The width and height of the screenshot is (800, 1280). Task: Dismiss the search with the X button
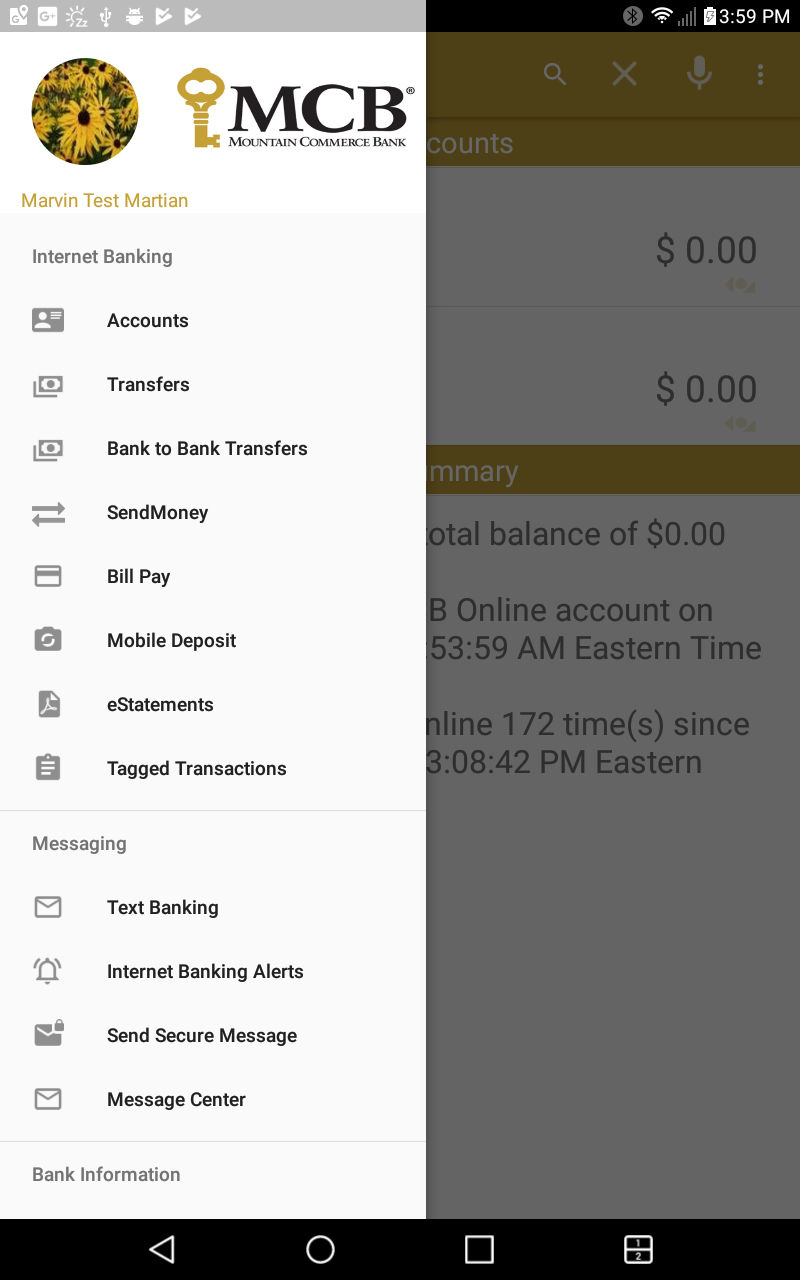point(625,73)
